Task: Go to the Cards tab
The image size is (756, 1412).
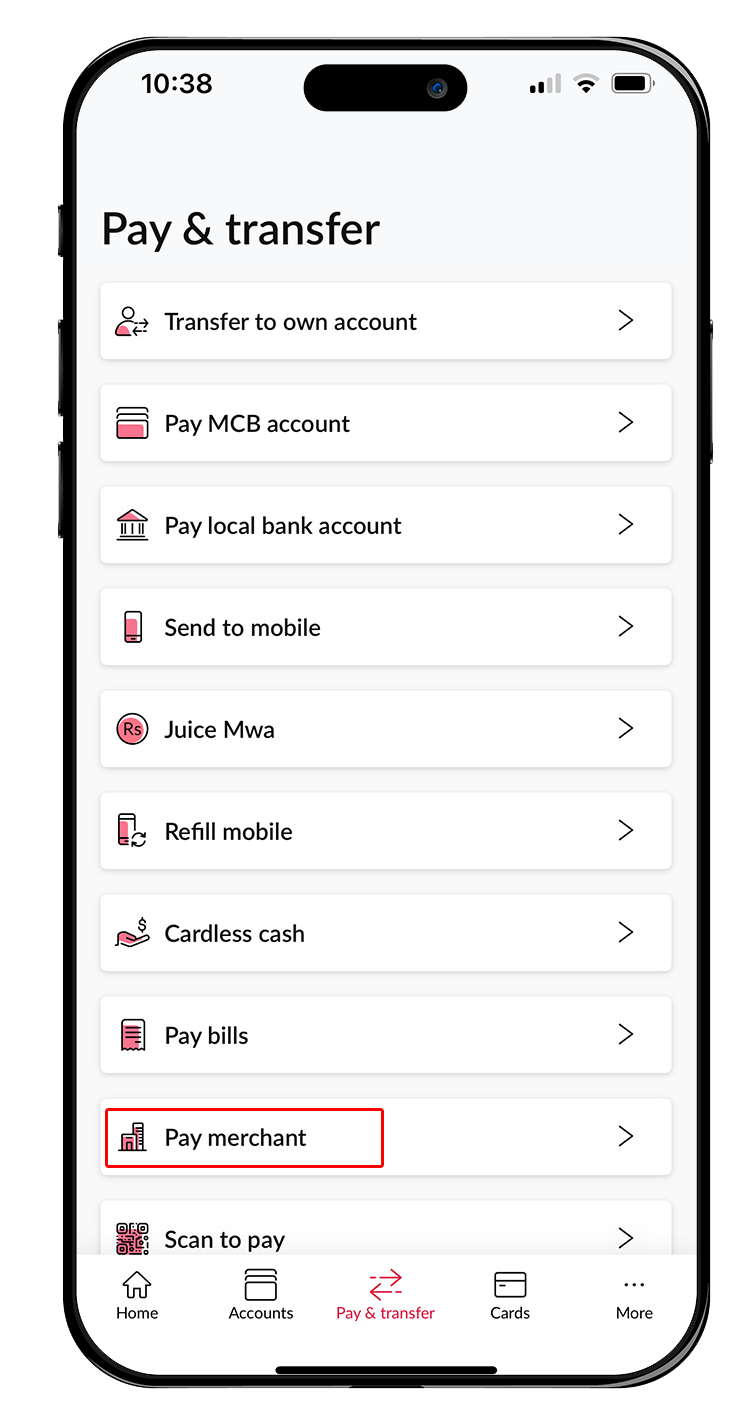Action: (510, 1296)
